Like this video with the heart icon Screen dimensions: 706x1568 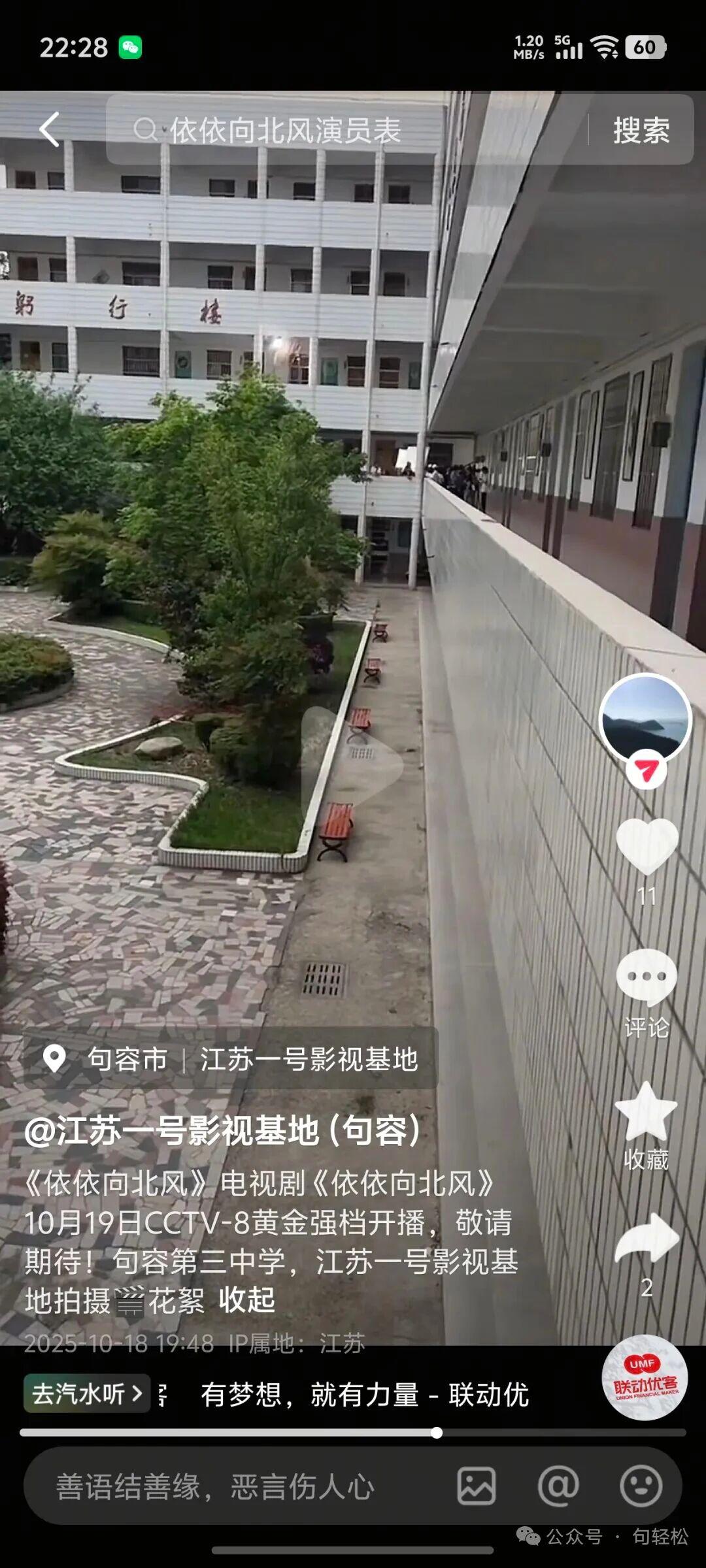647,847
